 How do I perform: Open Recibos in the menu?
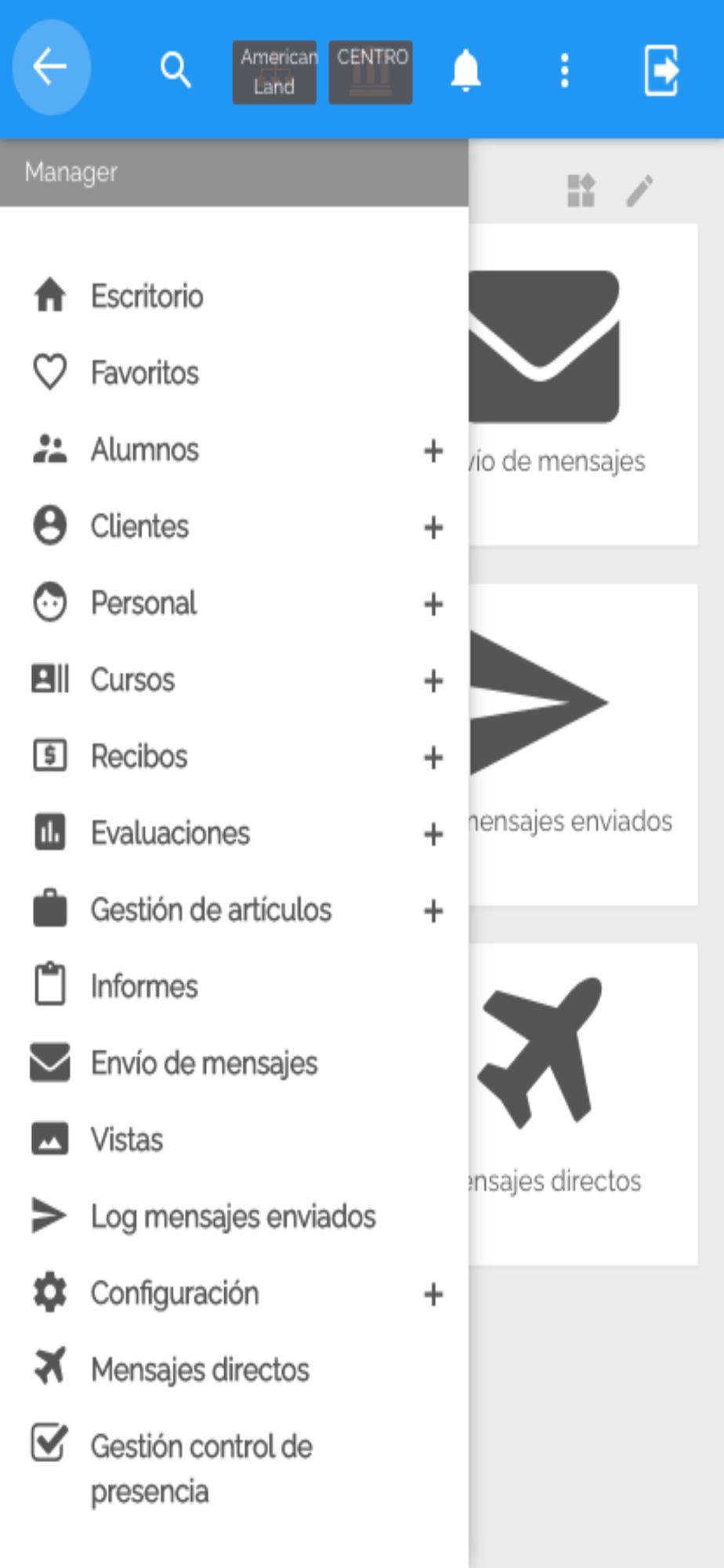pyautogui.click(x=234, y=757)
